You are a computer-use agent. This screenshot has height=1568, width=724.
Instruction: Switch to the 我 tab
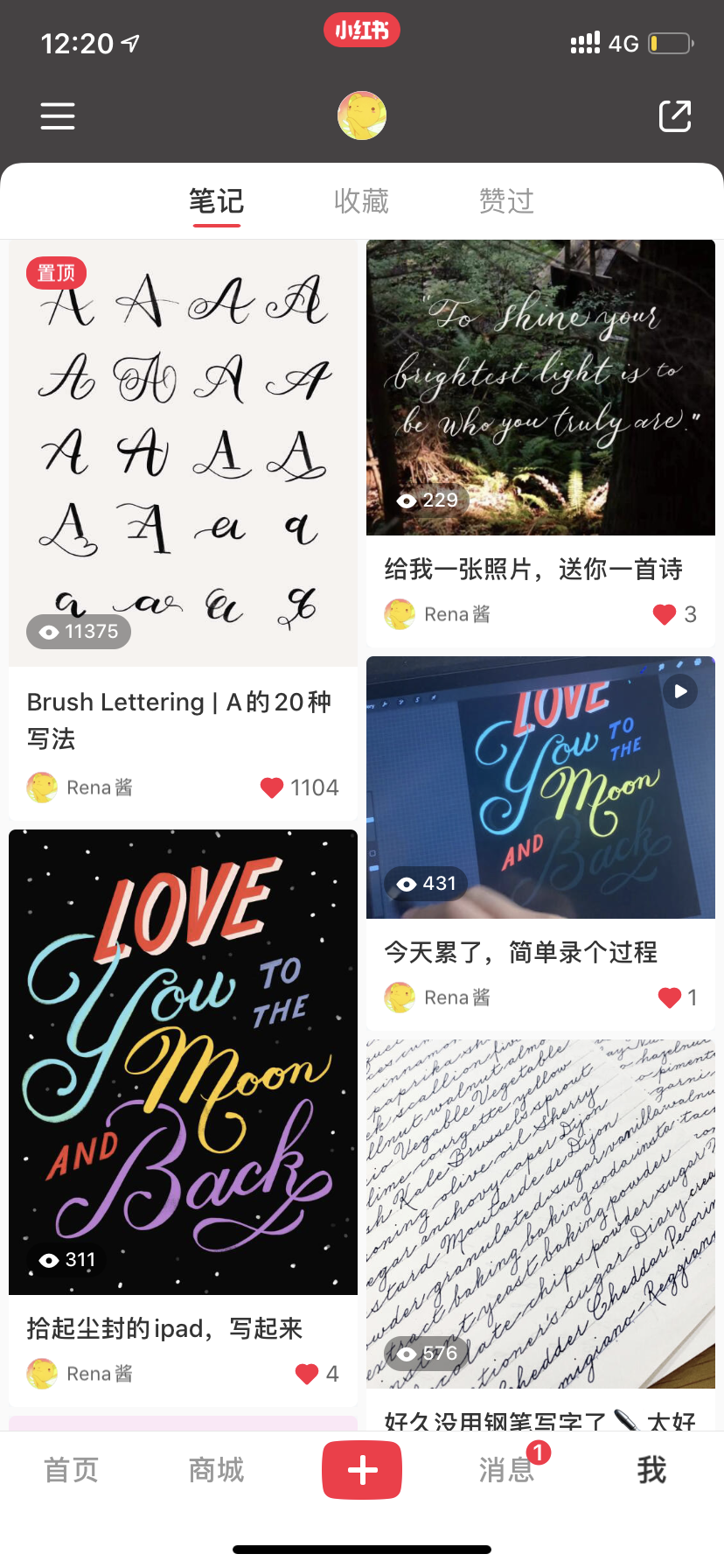point(651,1470)
